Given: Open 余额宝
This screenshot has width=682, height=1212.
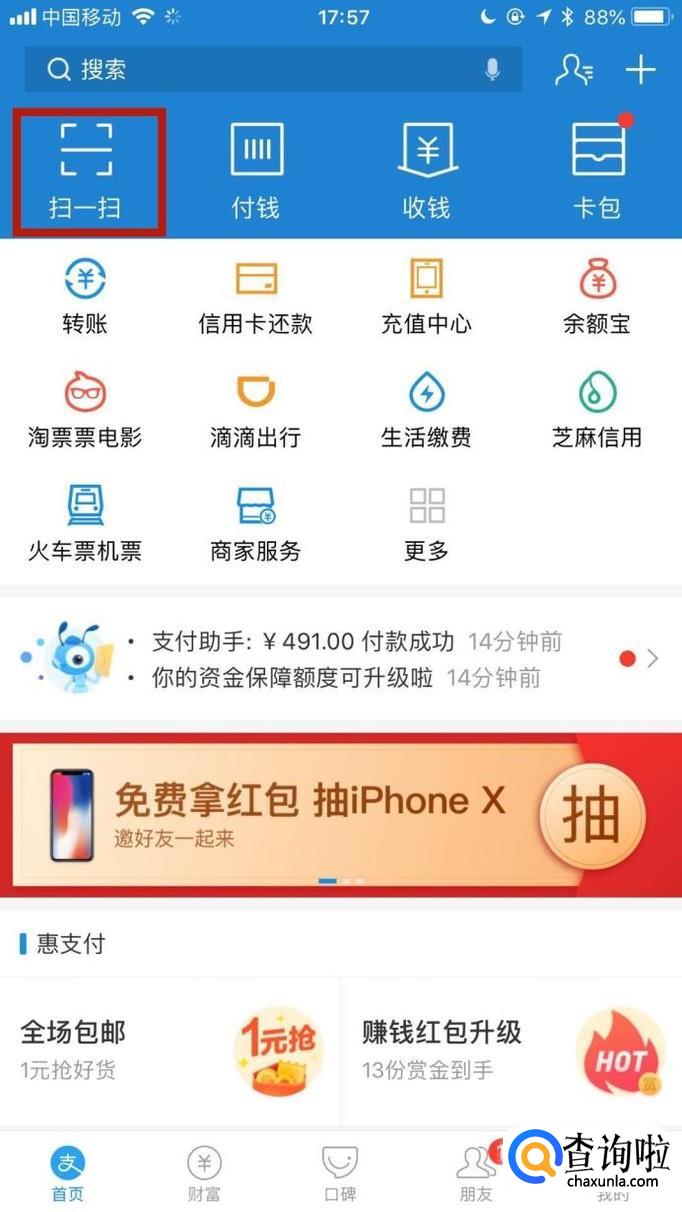Looking at the screenshot, I should coord(598,297).
